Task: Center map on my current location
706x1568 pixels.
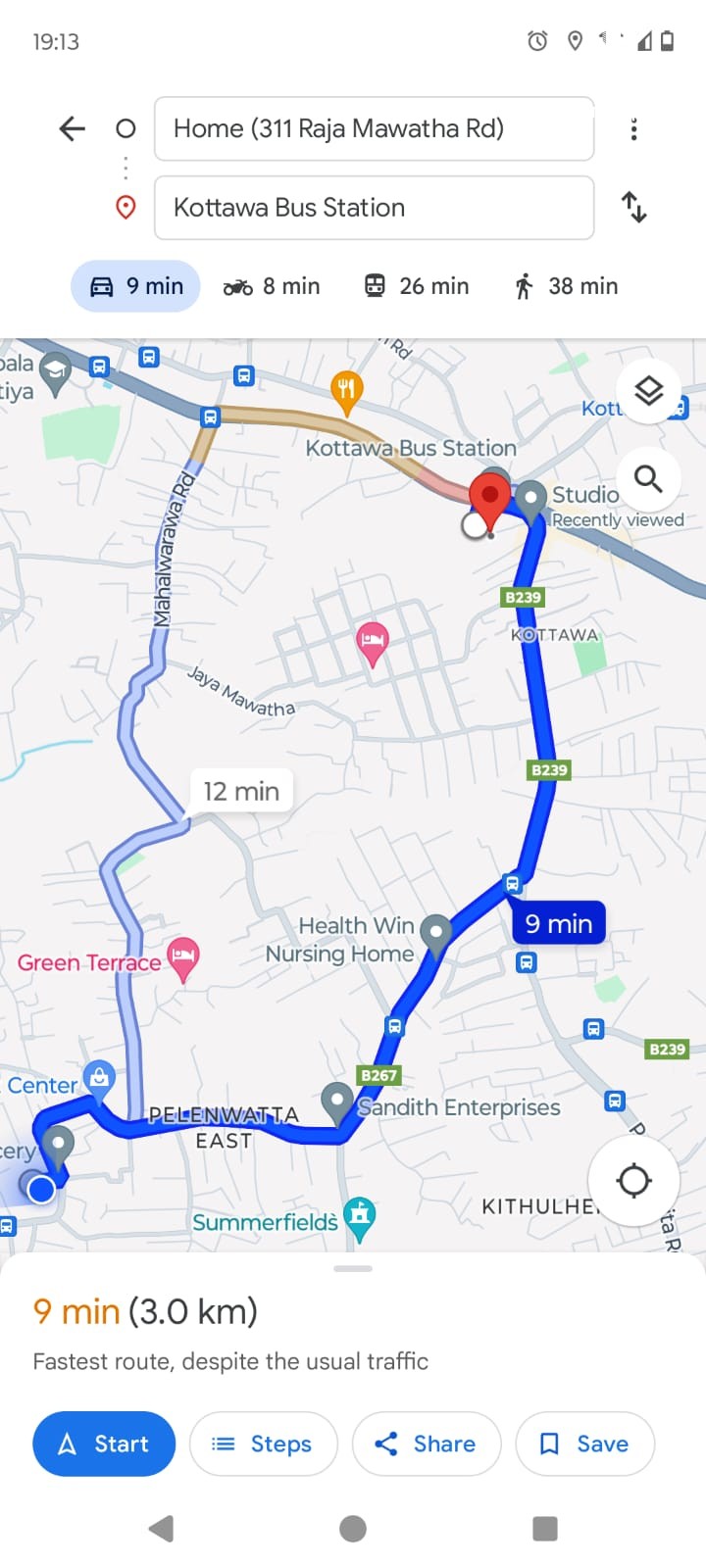Action: (633, 1180)
